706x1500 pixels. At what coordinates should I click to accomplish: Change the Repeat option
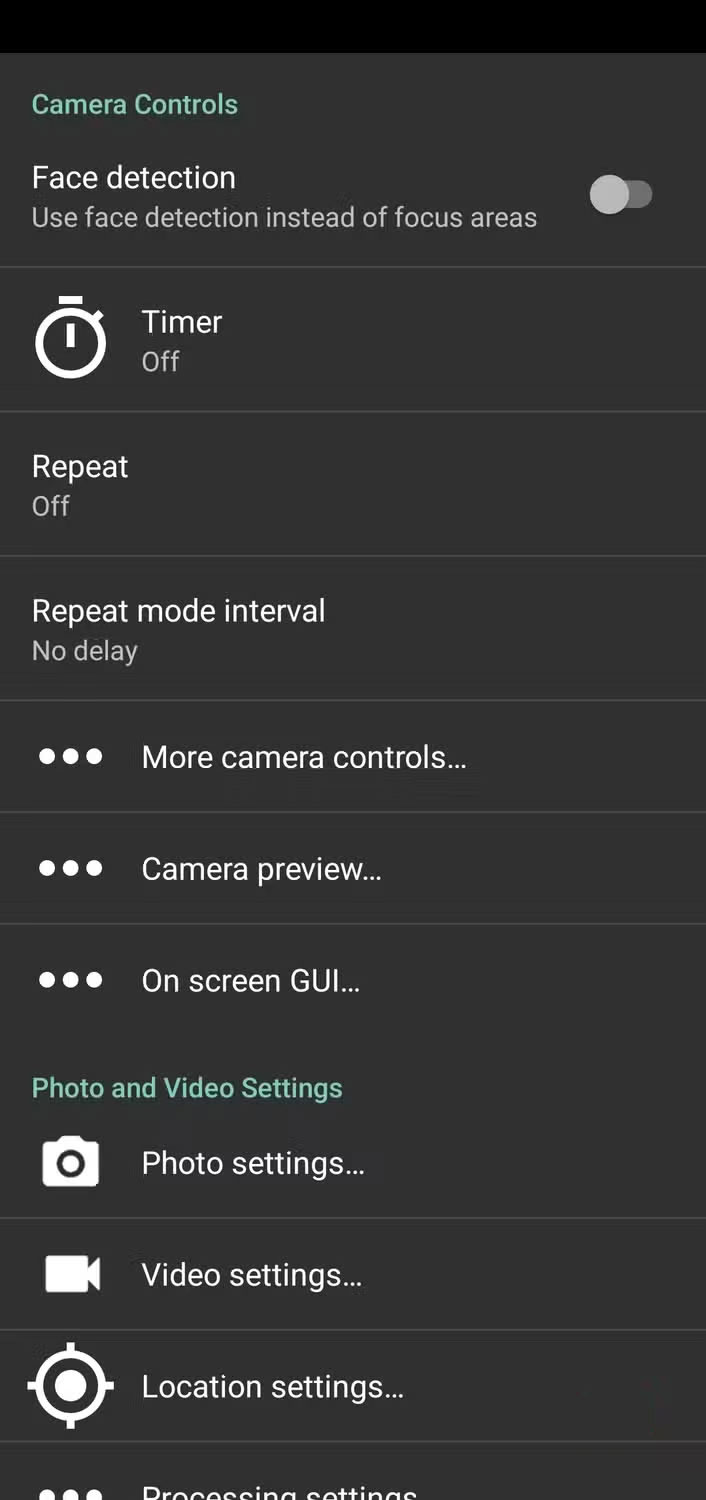click(80, 485)
